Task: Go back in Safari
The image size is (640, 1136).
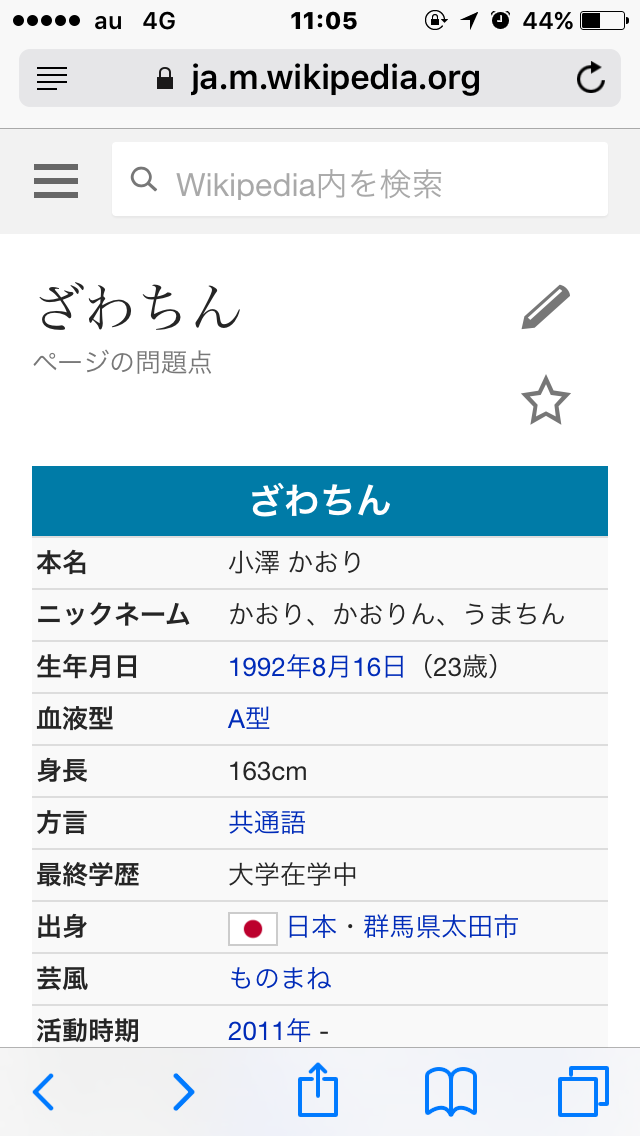Action: click(x=43, y=1092)
